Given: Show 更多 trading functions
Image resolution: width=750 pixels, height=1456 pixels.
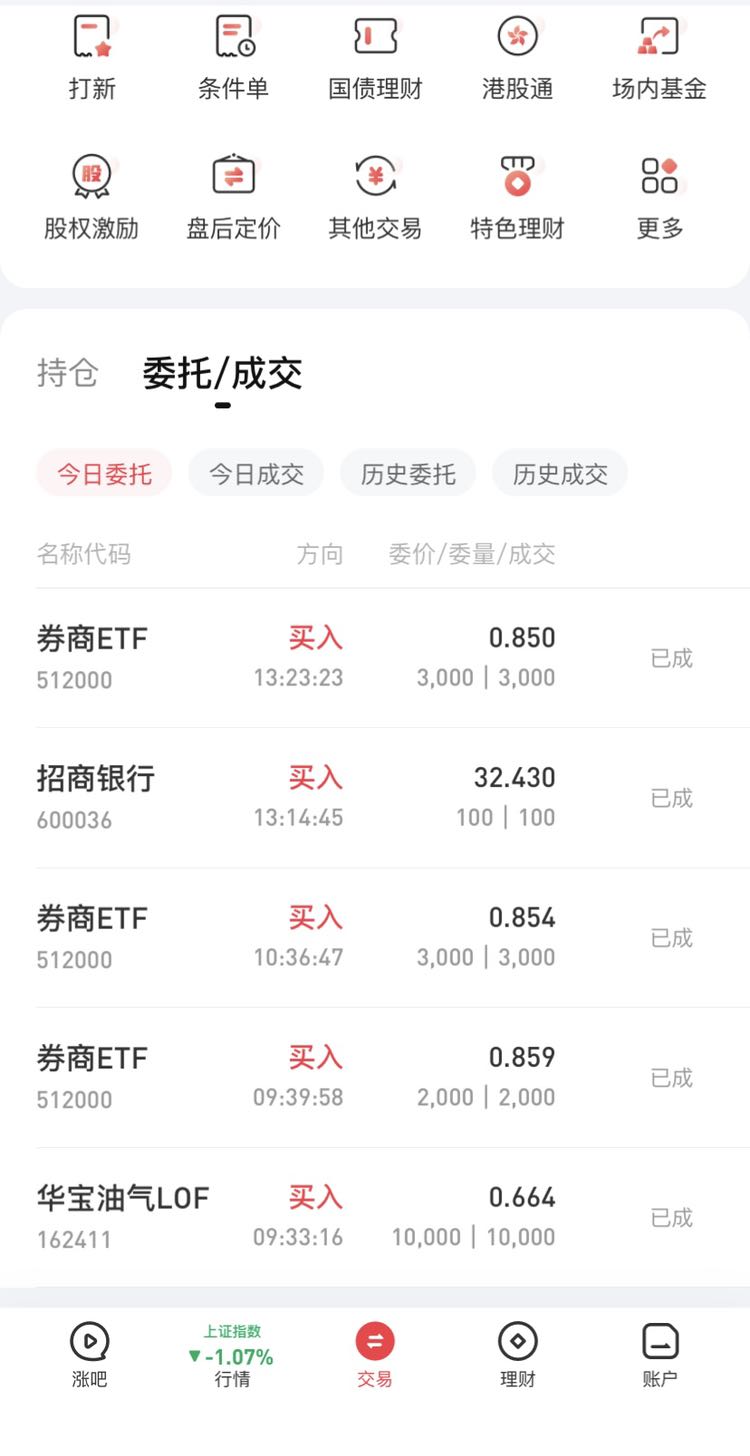Looking at the screenshot, I should click(x=659, y=198).
